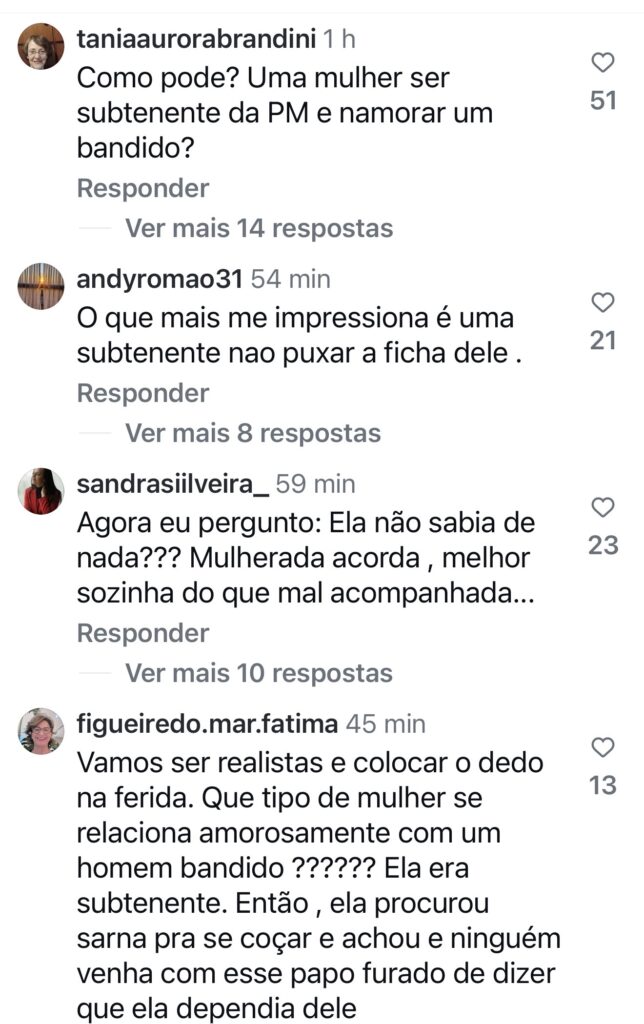Expand 'Ver mais 10 respostas'
This screenshot has width=644, height=1024.
258,673
